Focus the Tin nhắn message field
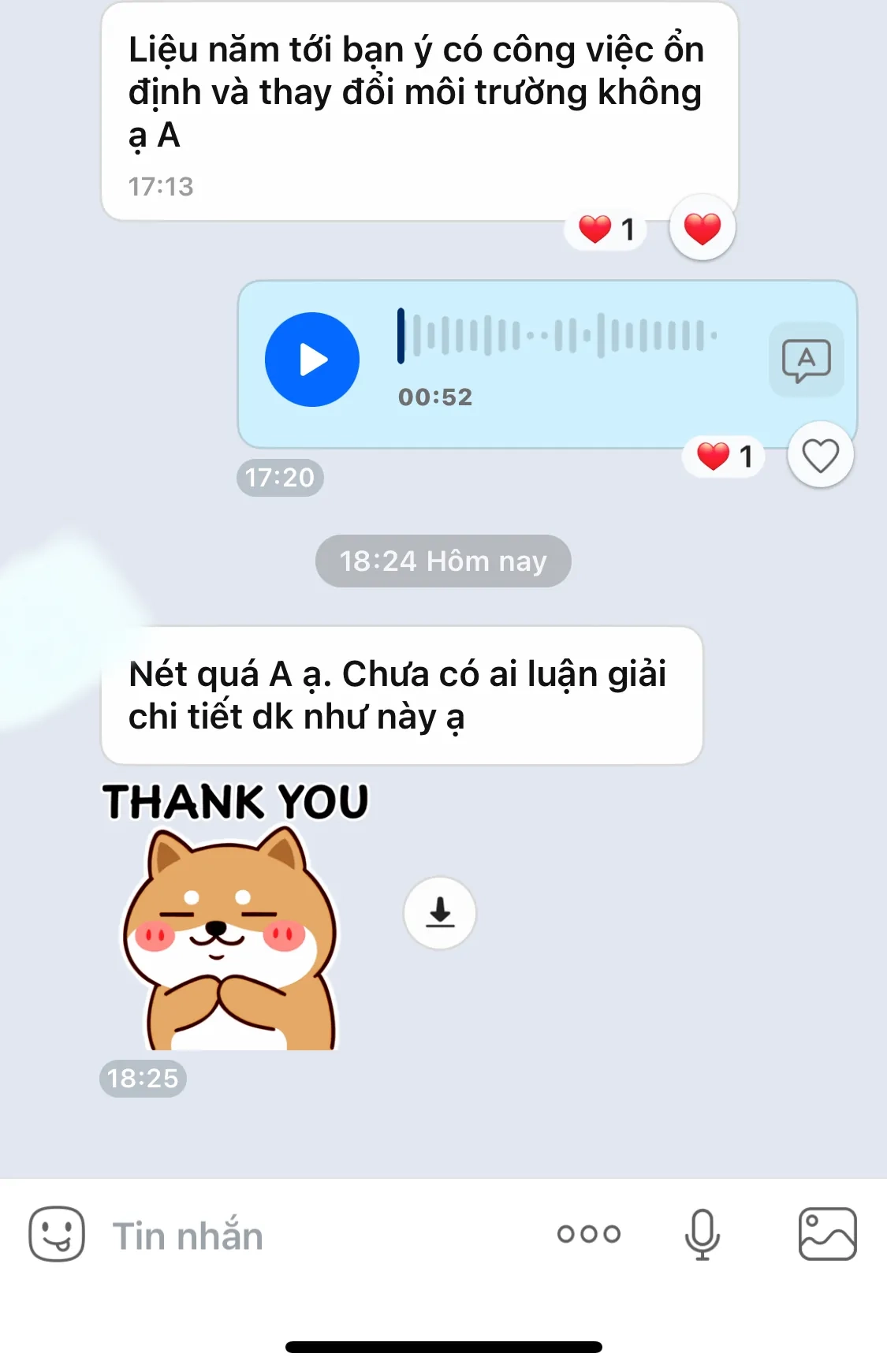The height and width of the screenshot is (1372, 887). (x=315, y=1236)
